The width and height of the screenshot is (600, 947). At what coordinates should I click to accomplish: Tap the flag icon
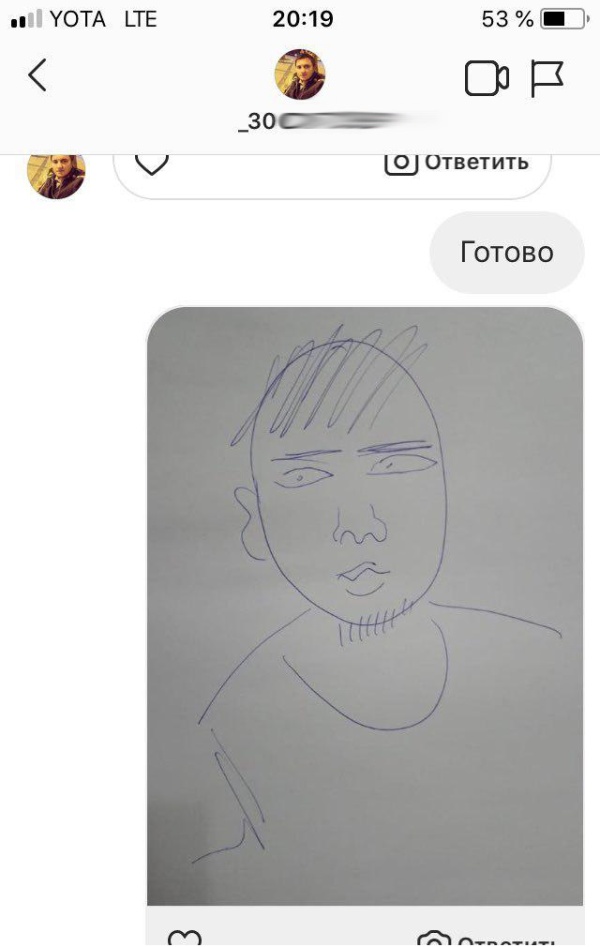[x=547, y=78]
